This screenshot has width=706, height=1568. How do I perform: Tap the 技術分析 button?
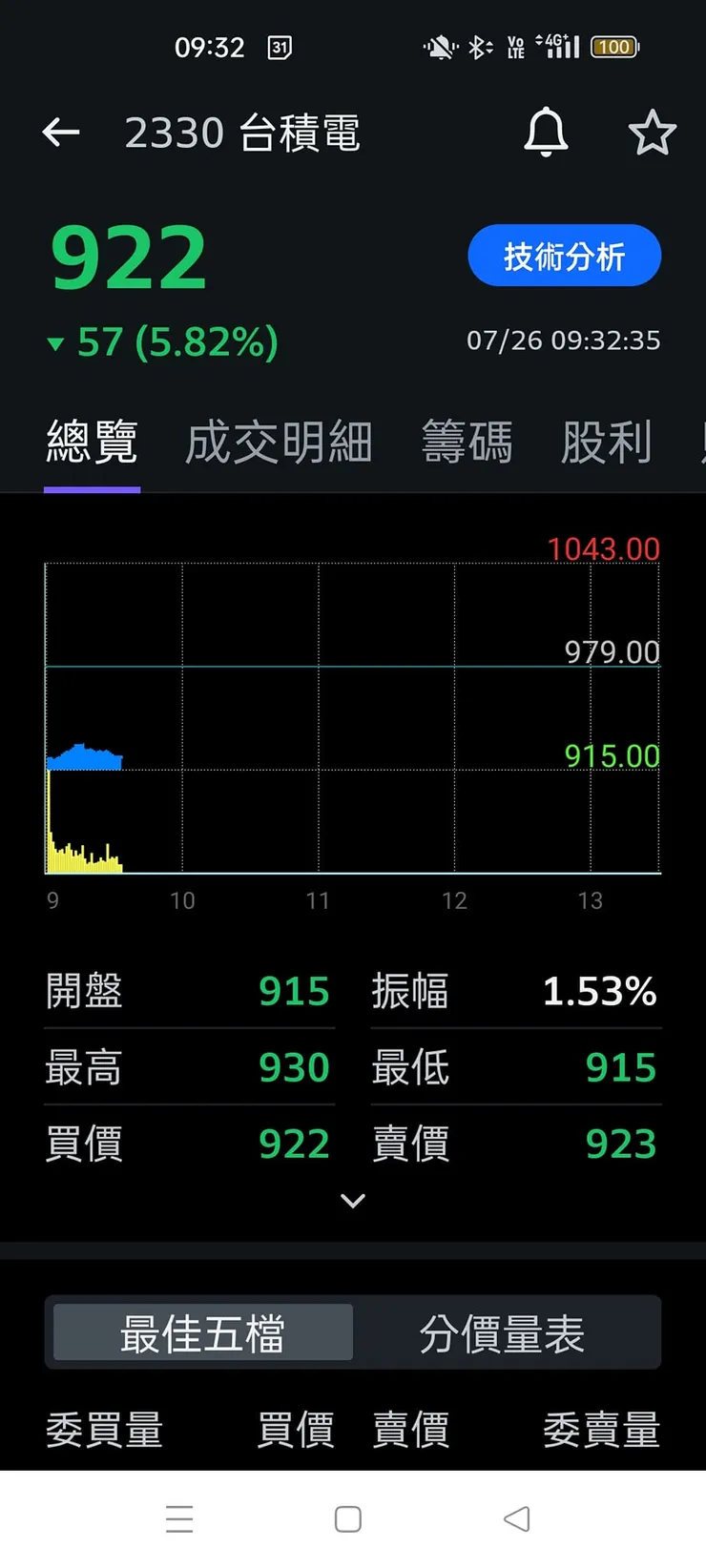click(x=564, y=255)
